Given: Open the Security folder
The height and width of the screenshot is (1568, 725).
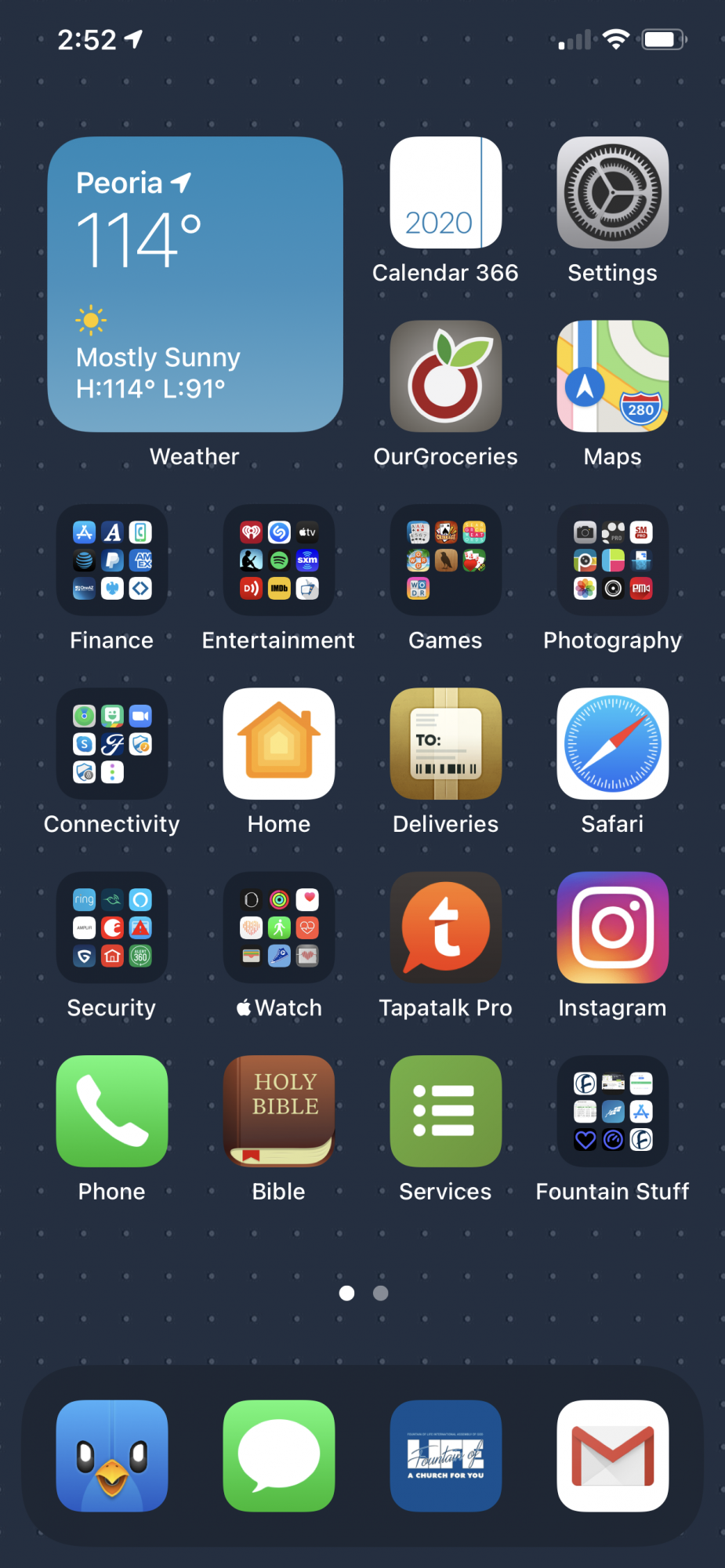Looking at the screenshot, I should pos(112,927).
